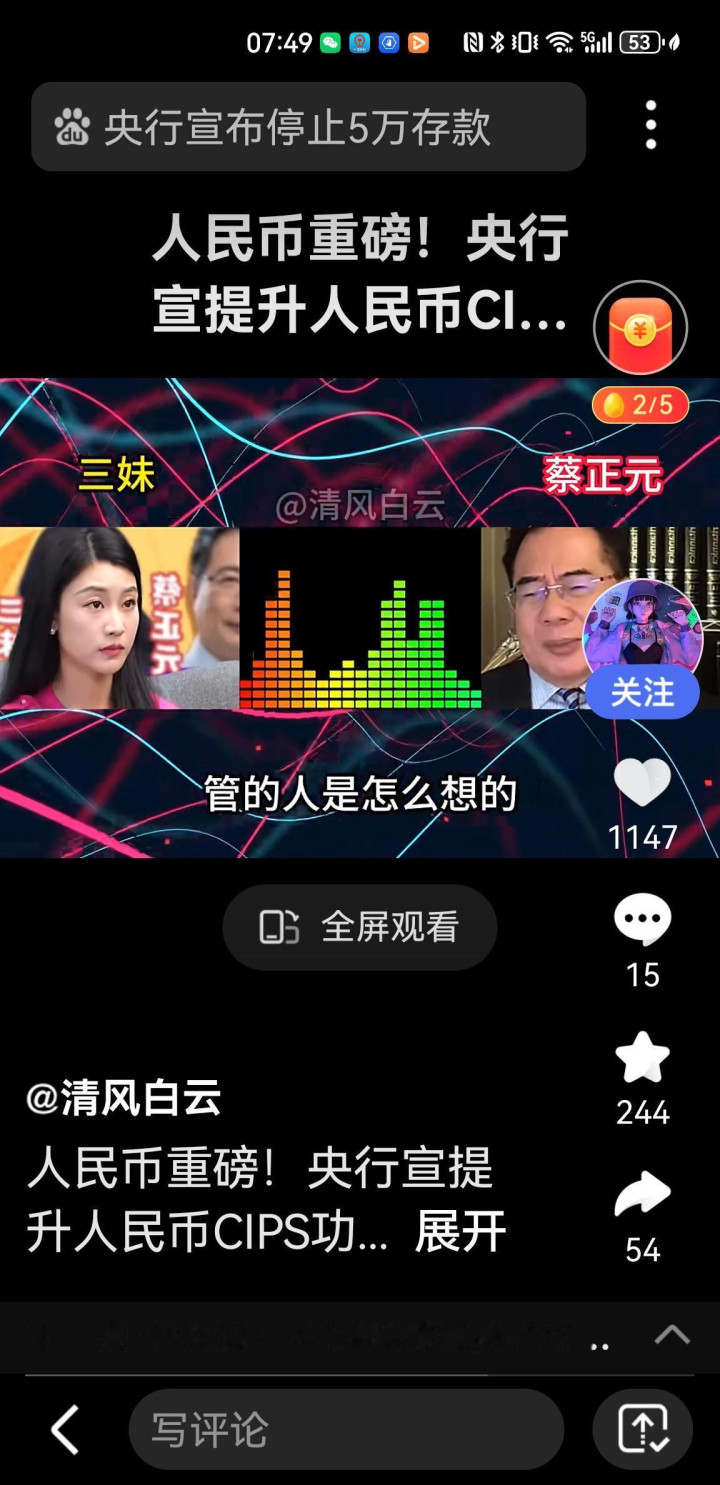
Task: Open the three-dot overflow menu
Action: (x=651, y=126)
